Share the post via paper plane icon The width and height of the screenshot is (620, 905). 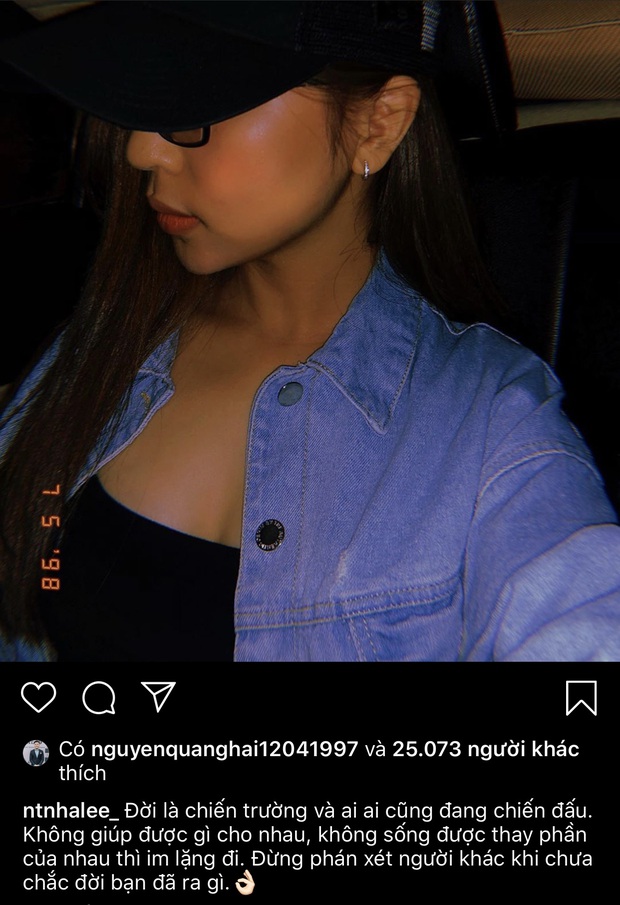coord(158,697)
